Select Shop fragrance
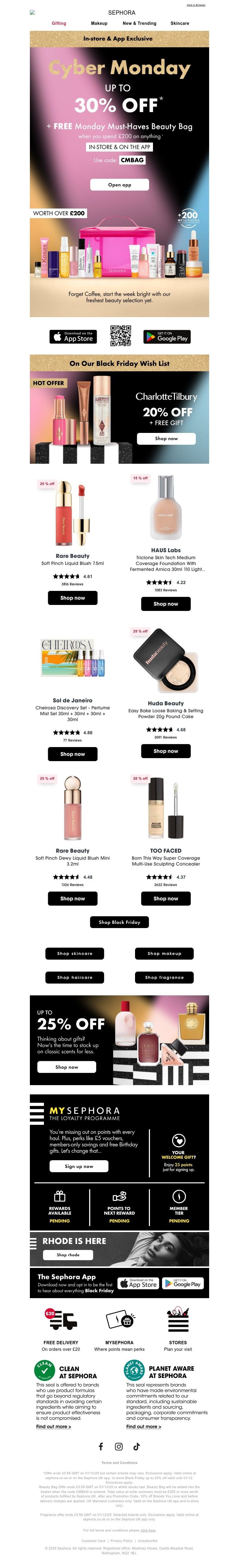Viewport: 239px width, 1568px height. pyautogui.click(x=164, y=977)
